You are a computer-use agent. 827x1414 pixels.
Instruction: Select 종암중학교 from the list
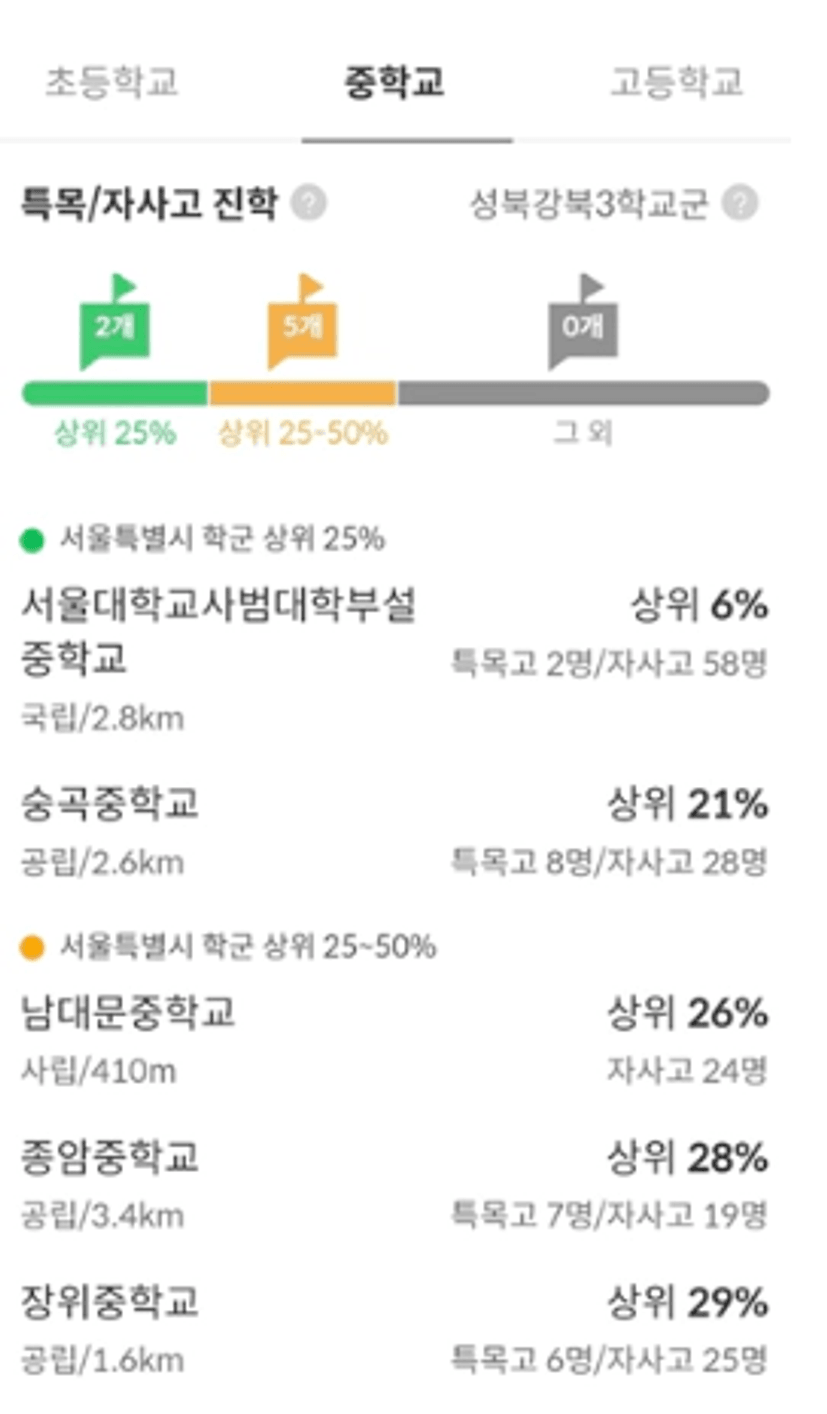395,1184
